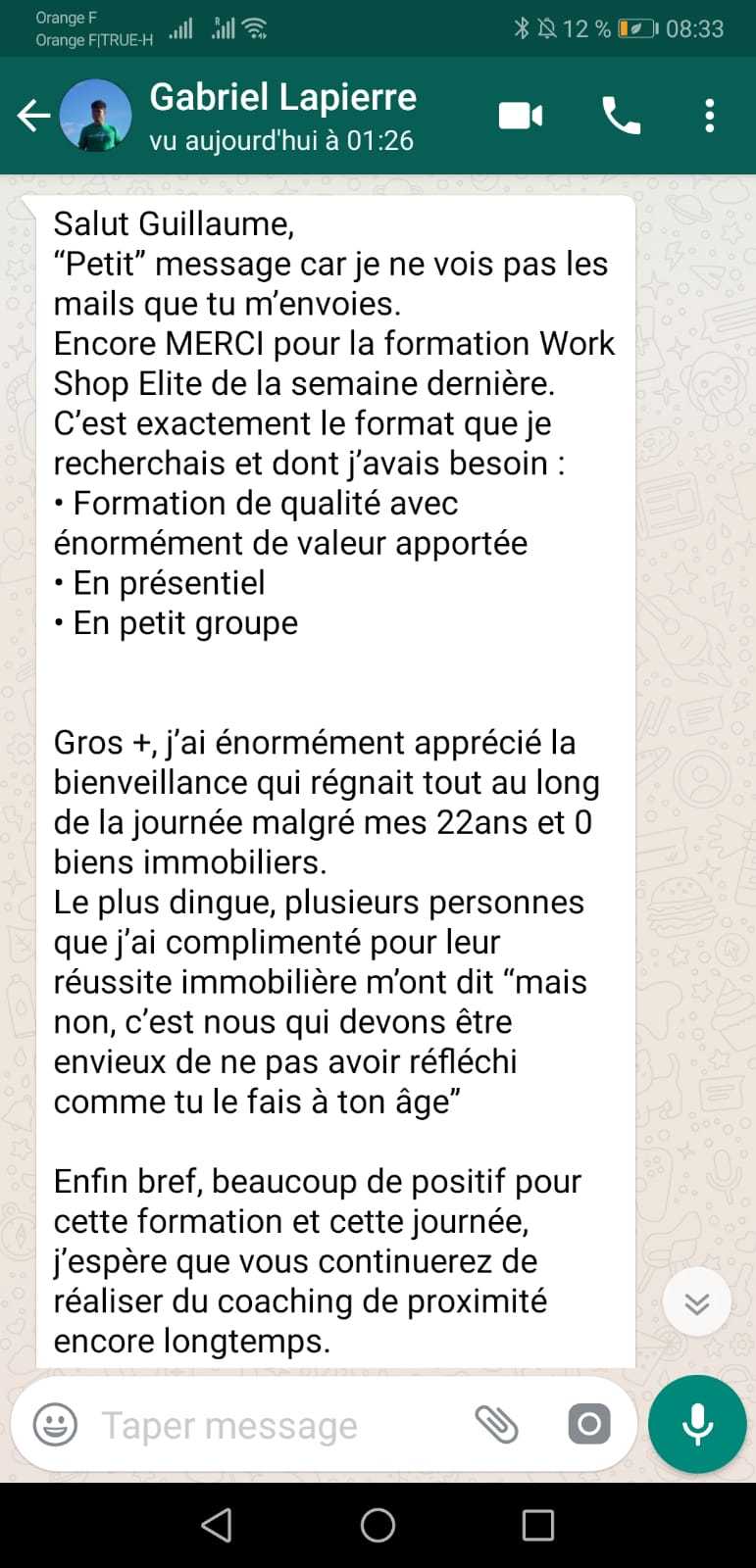Record a voice message with the microphone
The image size is (756, 1568).
pos(697,1424)
